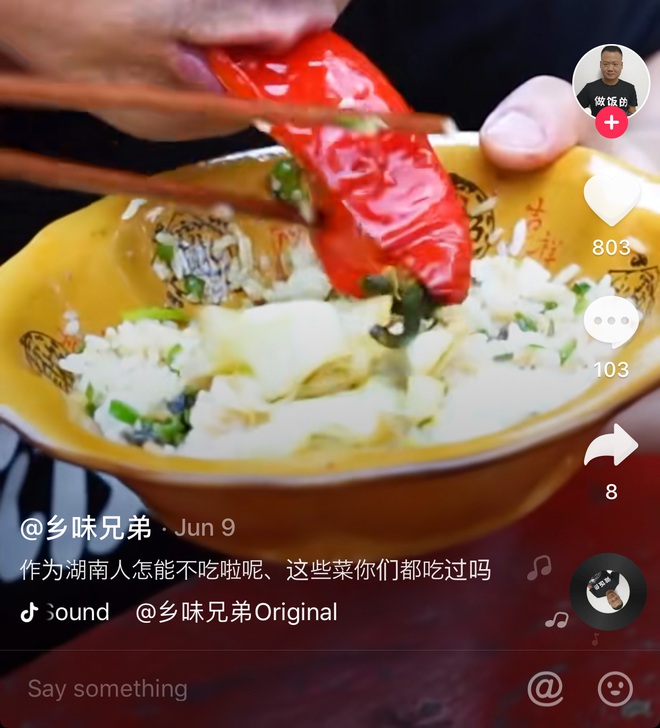Open the creator's profile picture

point(610,79)
